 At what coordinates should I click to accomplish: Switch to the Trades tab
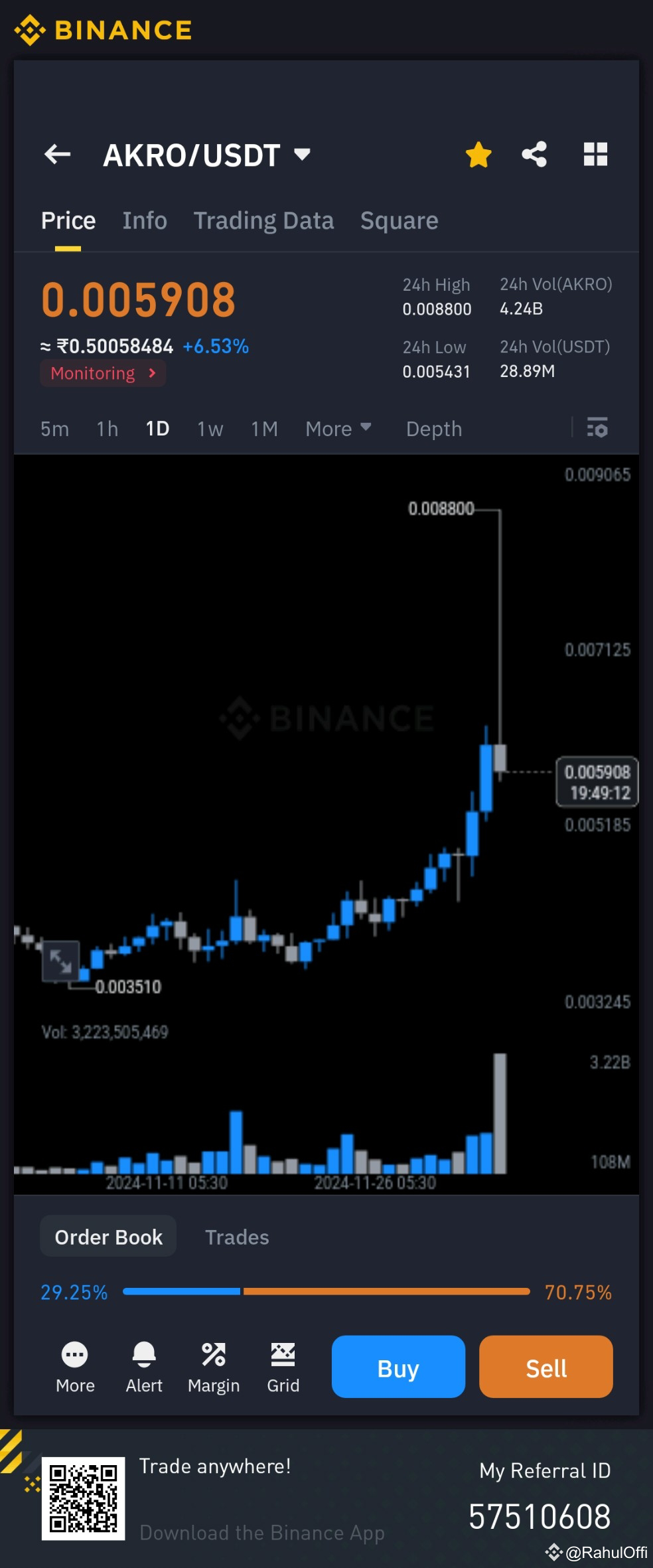pyautogui.click(x=236, y=1236)
